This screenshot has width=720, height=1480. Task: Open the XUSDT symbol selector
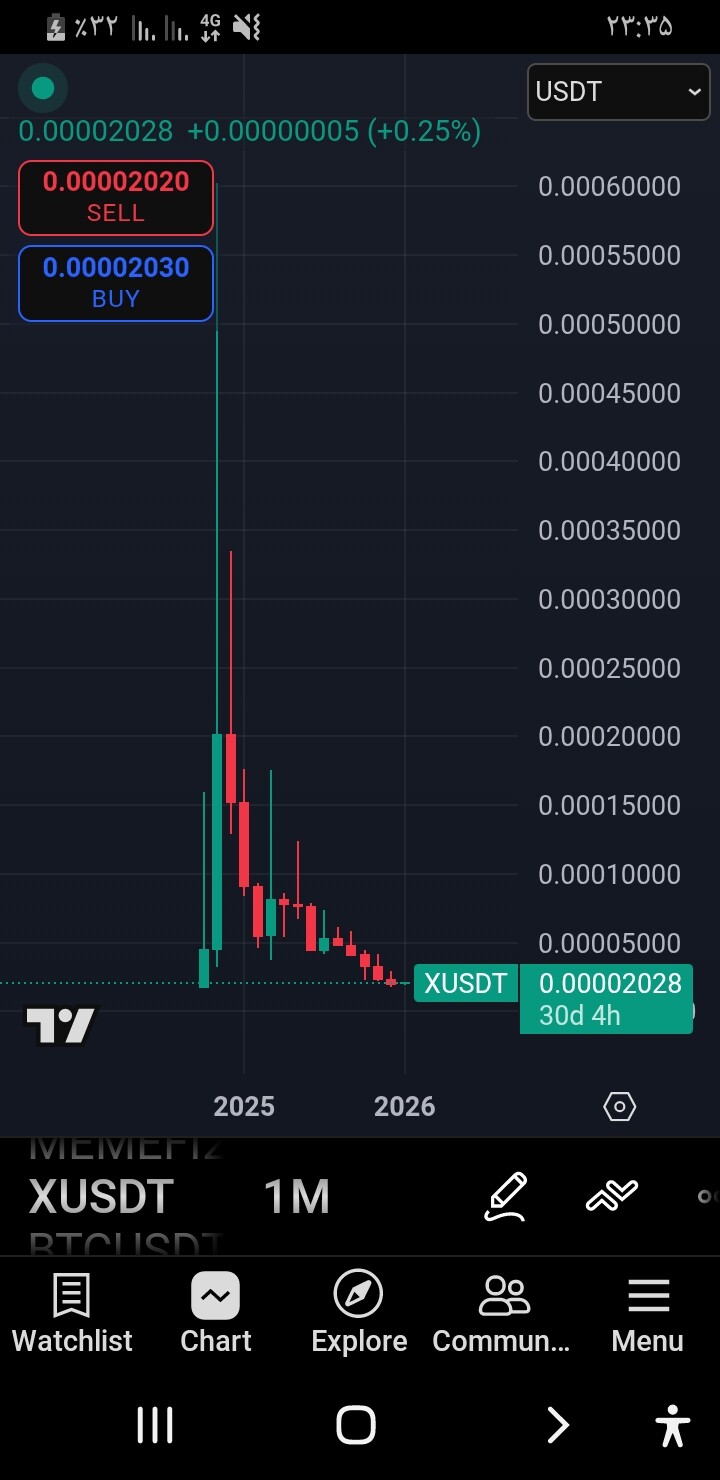click(x=102, y=1196)
